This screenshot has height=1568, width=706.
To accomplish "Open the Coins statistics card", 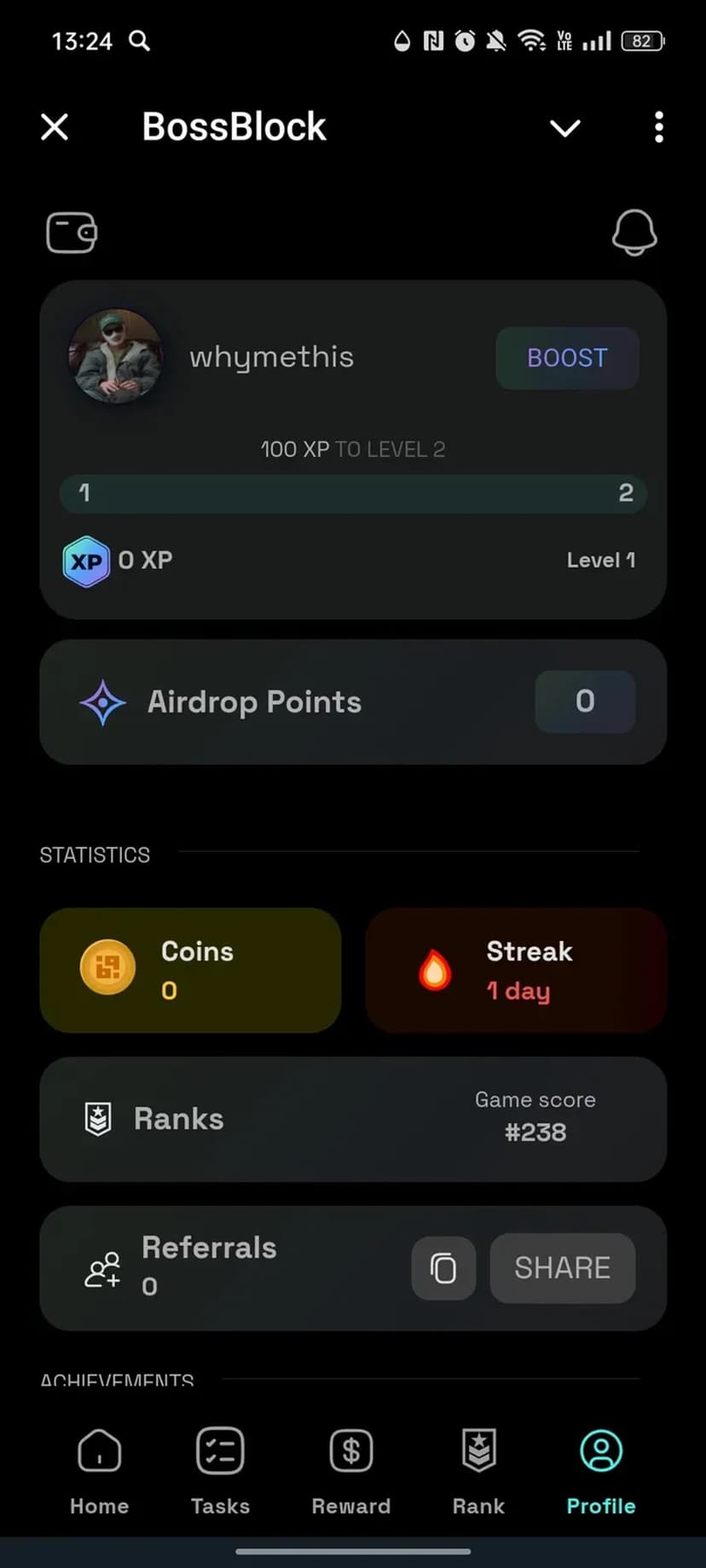I will point(190,970).
